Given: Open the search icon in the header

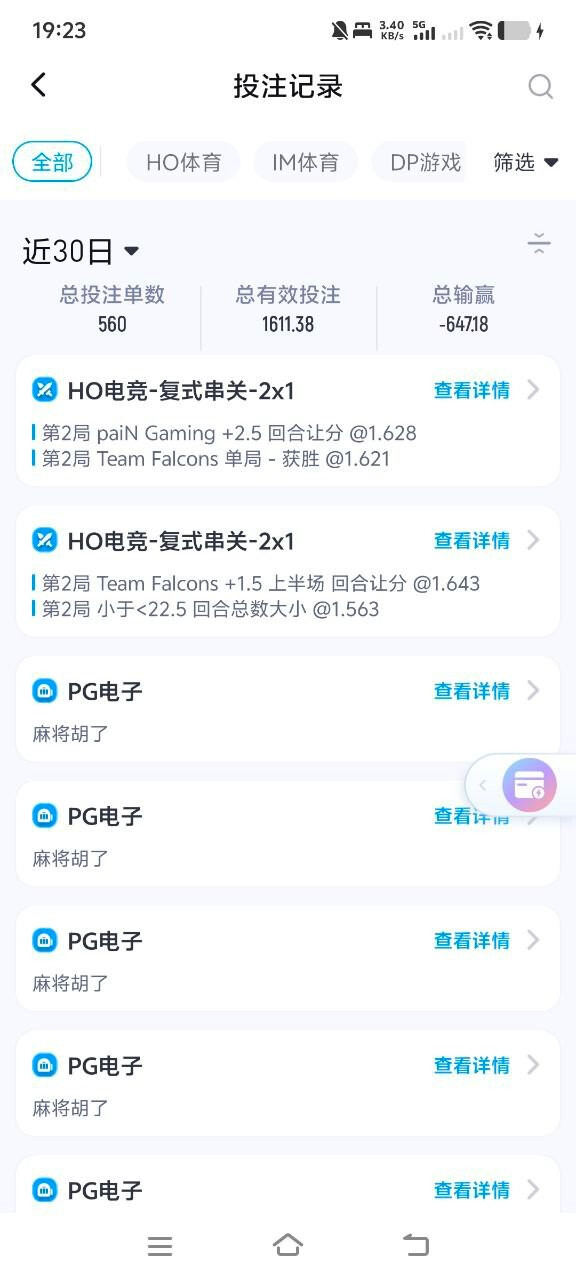Looking at the screenshot, I should (540, 87).
